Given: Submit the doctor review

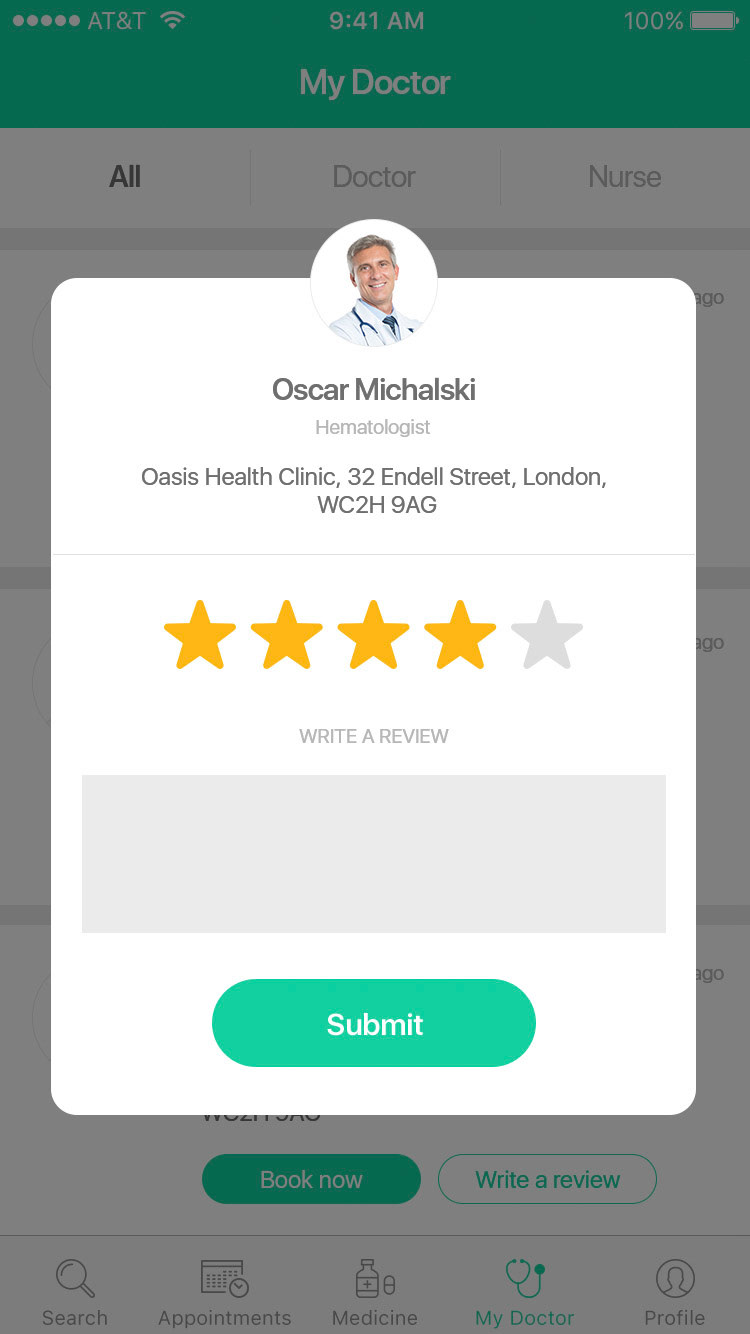Looking at the screenshot, I should (374, 1023).
